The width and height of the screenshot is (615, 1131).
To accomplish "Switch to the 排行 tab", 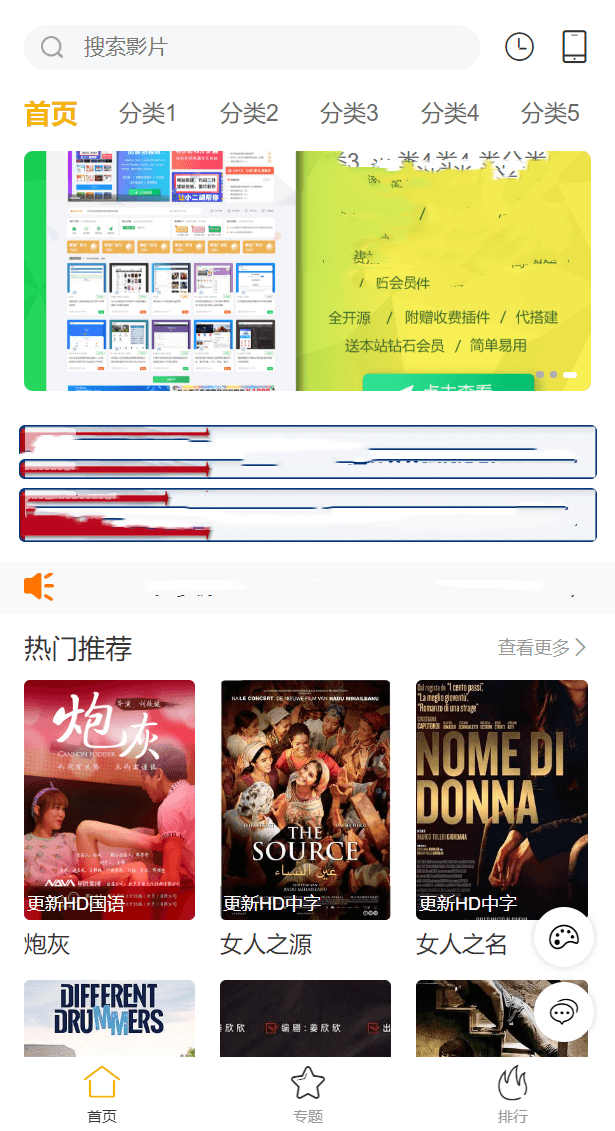I will tap(512, 1094).
